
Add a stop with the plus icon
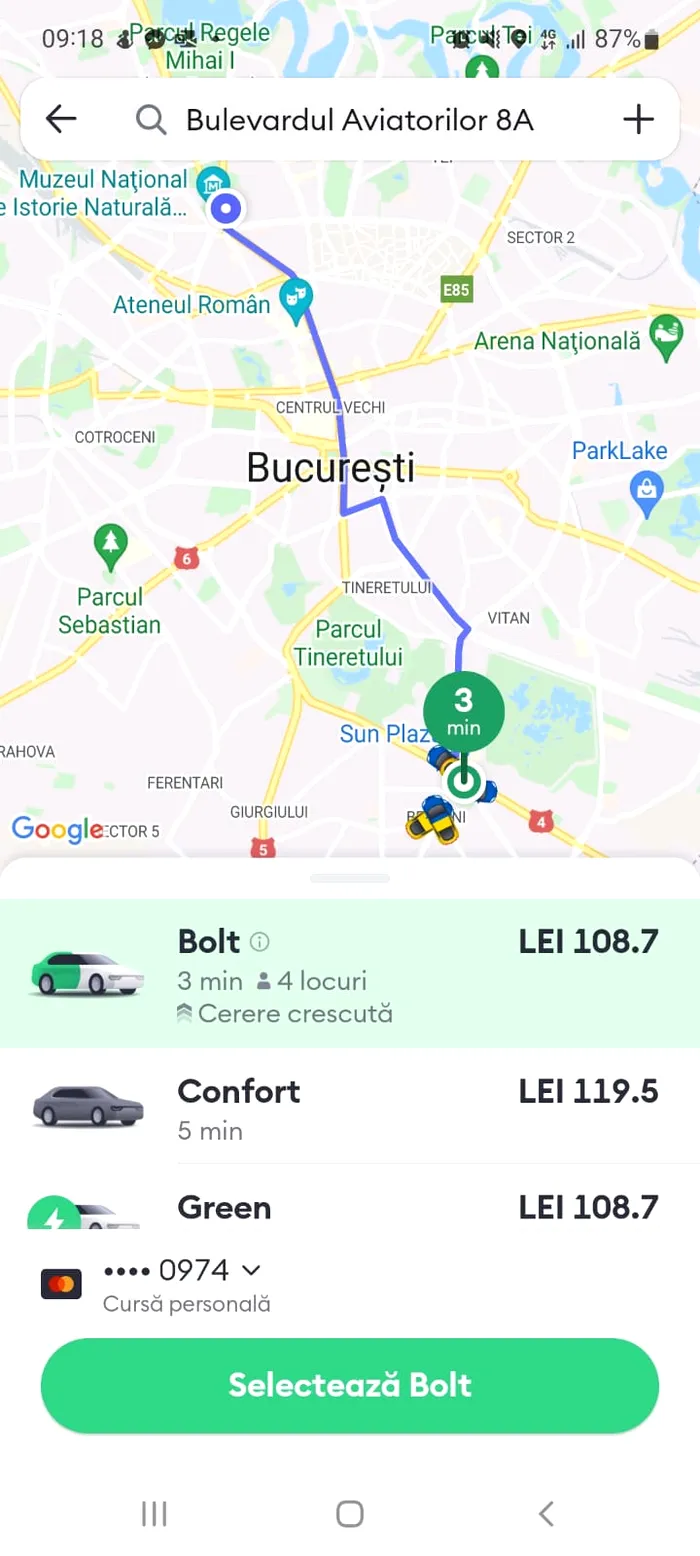click(638, 120)
